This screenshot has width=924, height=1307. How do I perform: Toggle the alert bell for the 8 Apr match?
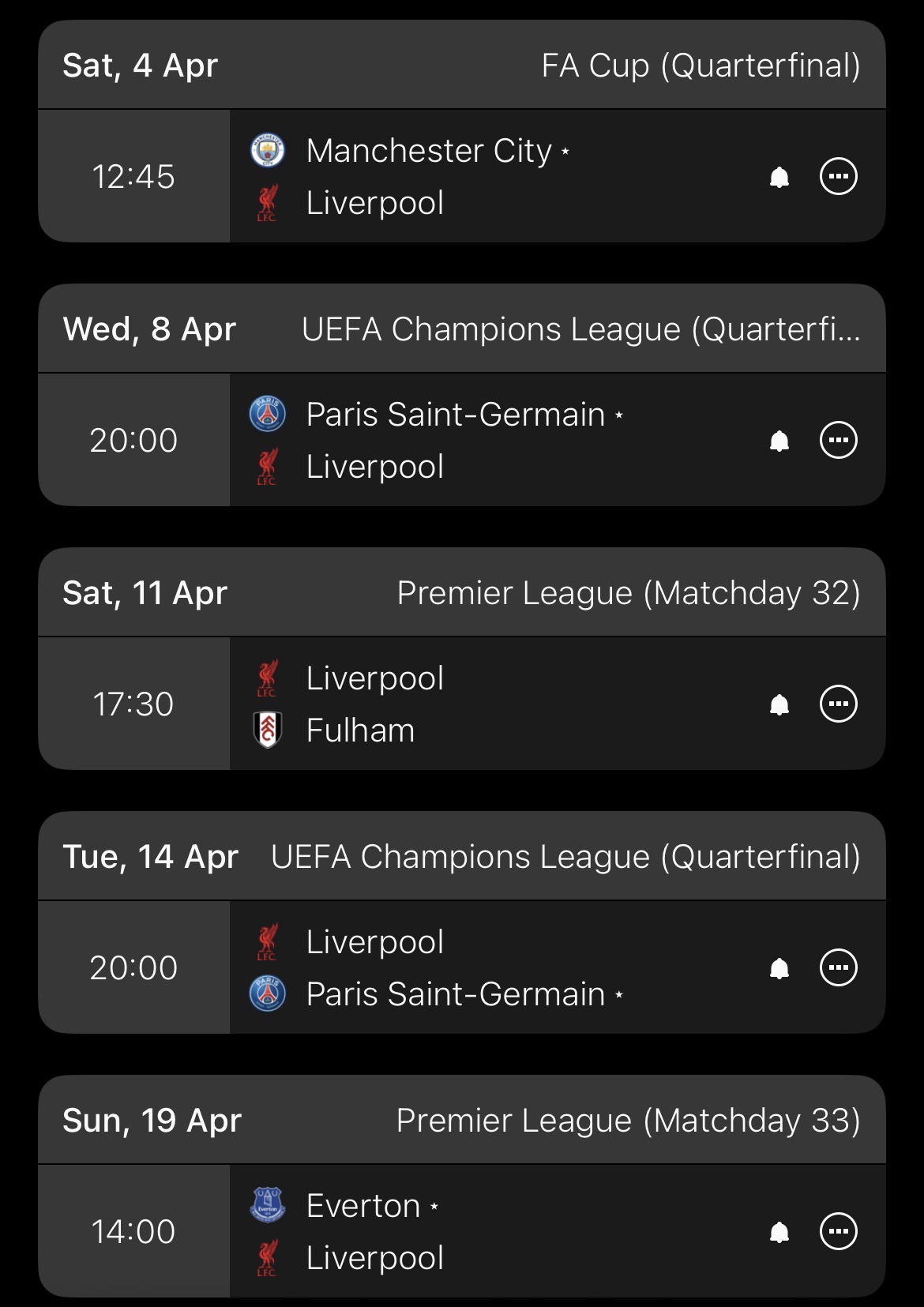coord(779,441)
